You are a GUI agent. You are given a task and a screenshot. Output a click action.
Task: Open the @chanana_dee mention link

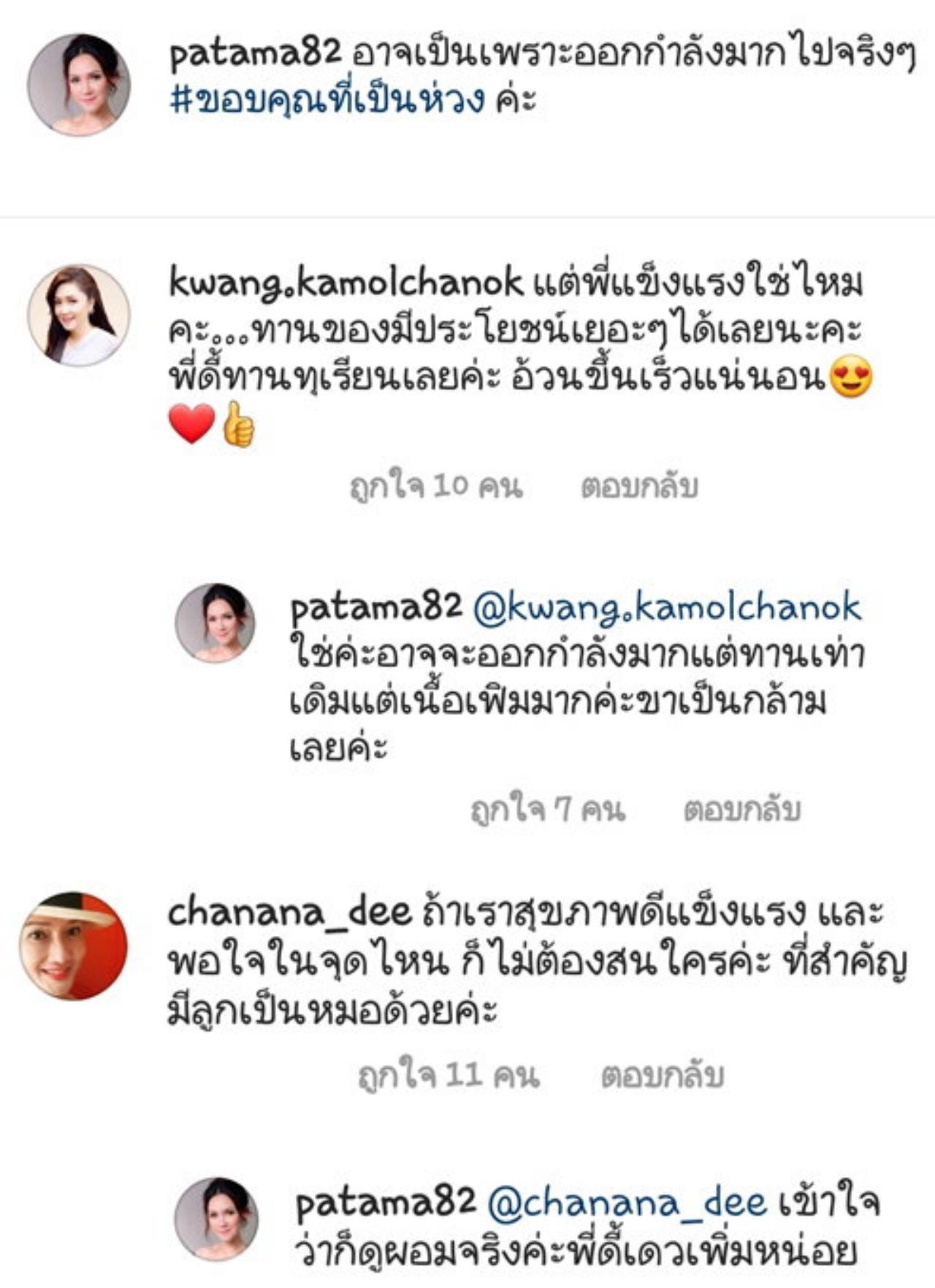(627, 1203)
